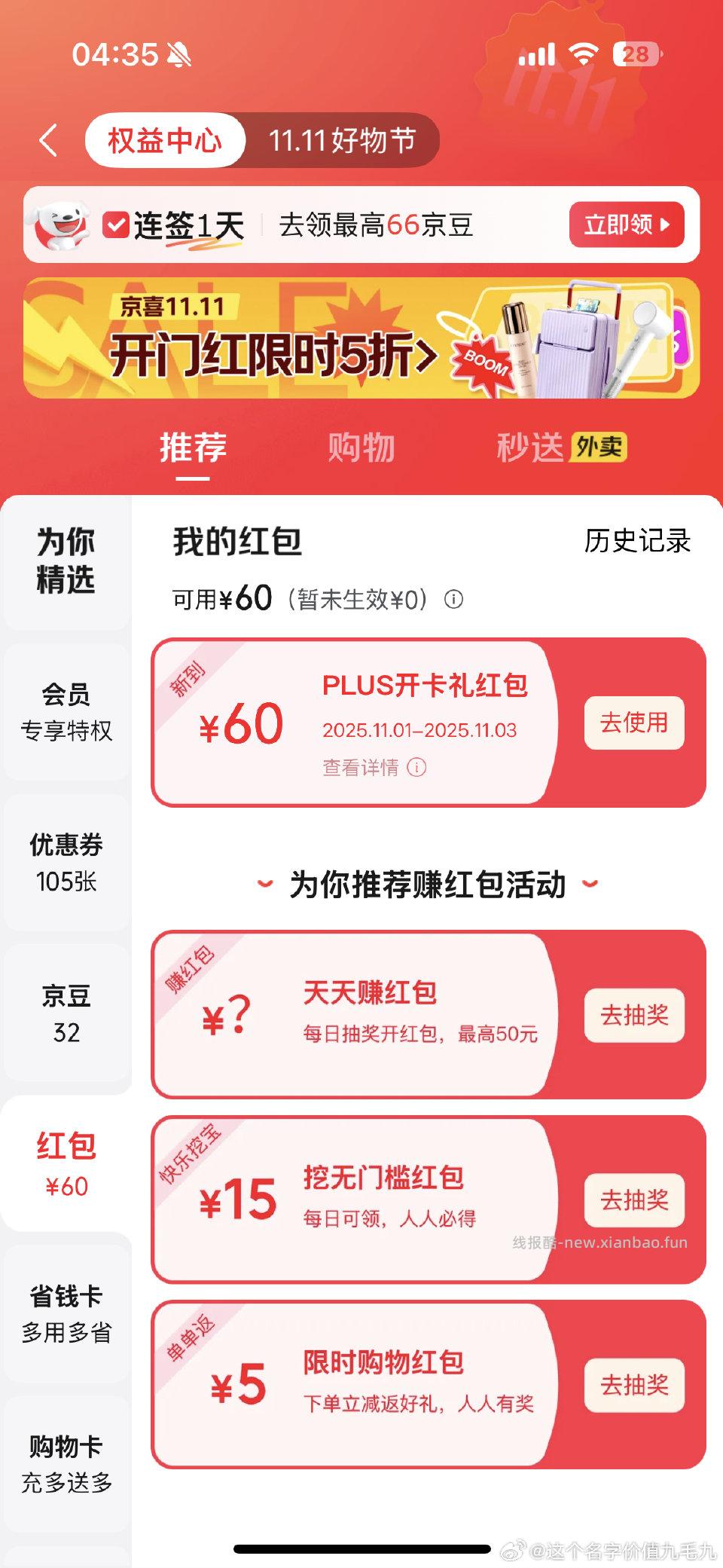Tap 去抽奖 on 天天赚红包
Image resolution: width=723 pixels, height=1568 pixels.
click(x=633, y=1013)
